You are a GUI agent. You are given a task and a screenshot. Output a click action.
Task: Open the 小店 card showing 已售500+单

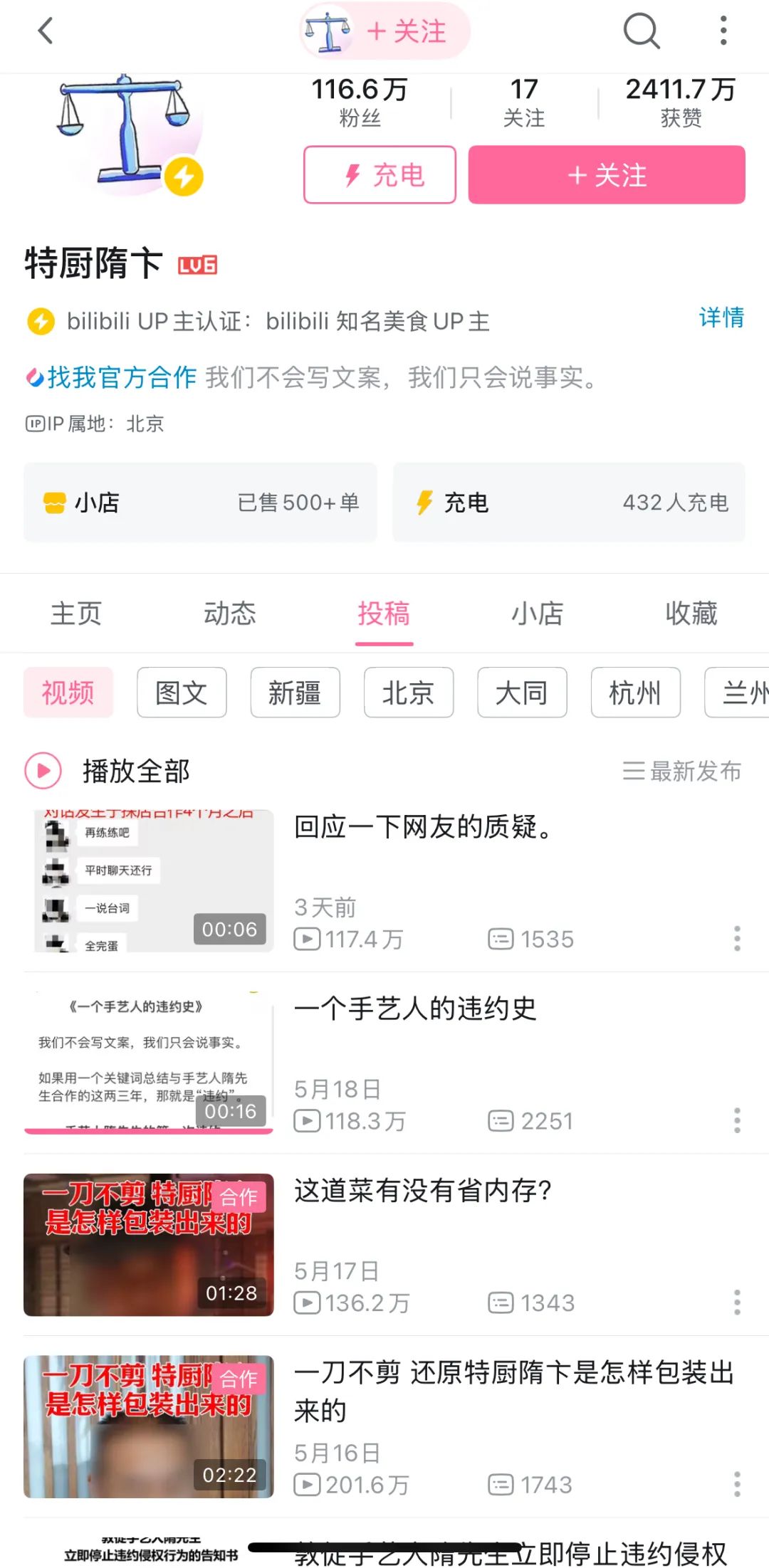pyautogui.click(x=200, y=503)
